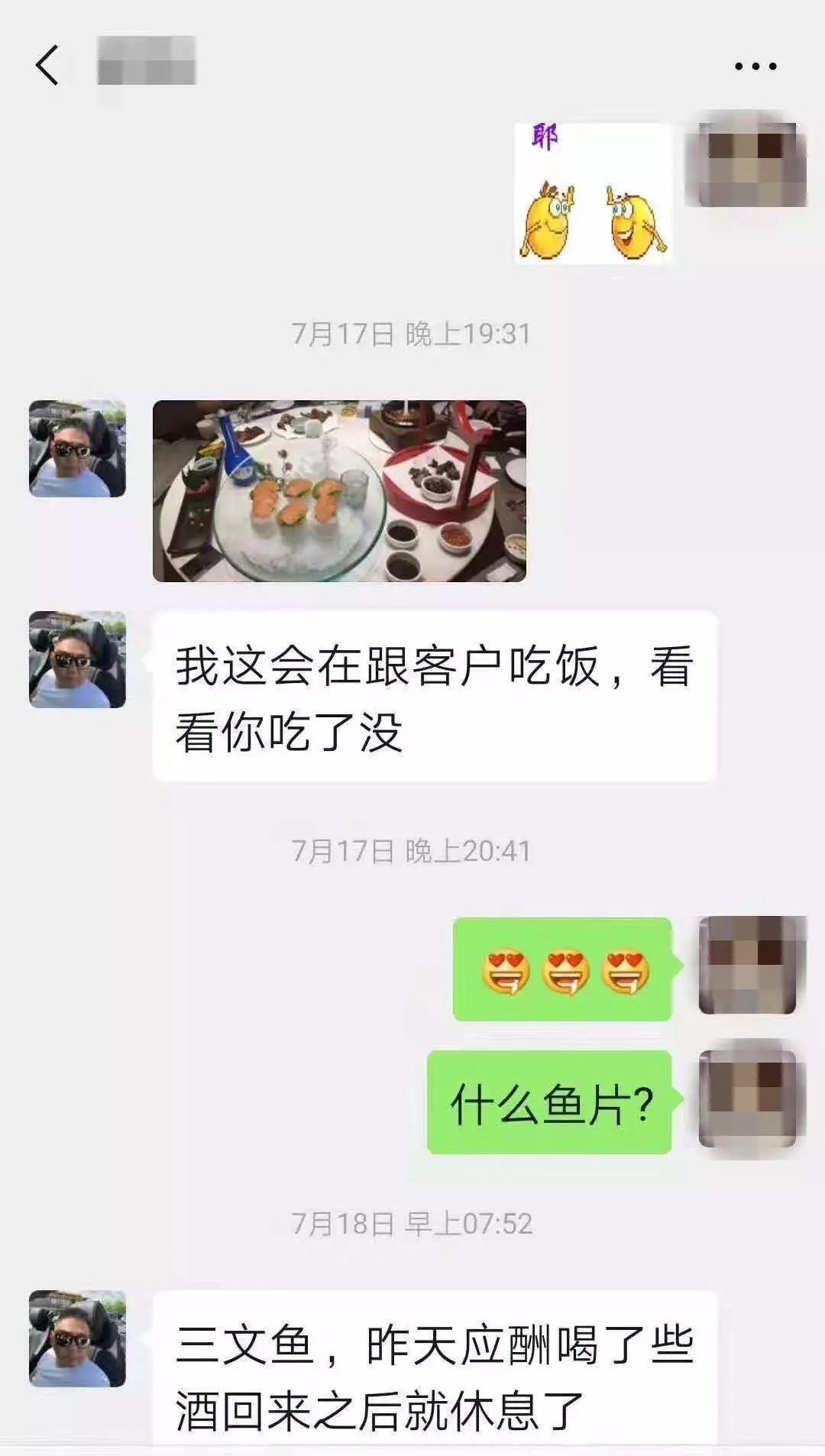
Task: Go back to the chat list
Action: (x=47, y=65)
